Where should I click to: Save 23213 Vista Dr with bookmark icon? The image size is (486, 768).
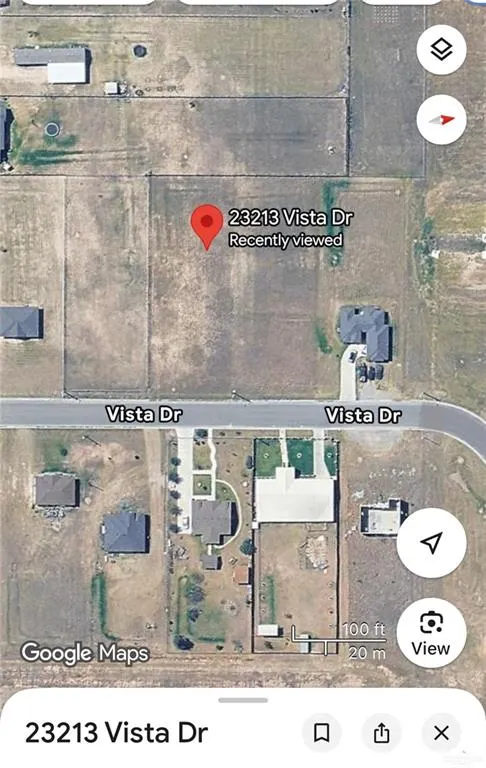[321, 733]
